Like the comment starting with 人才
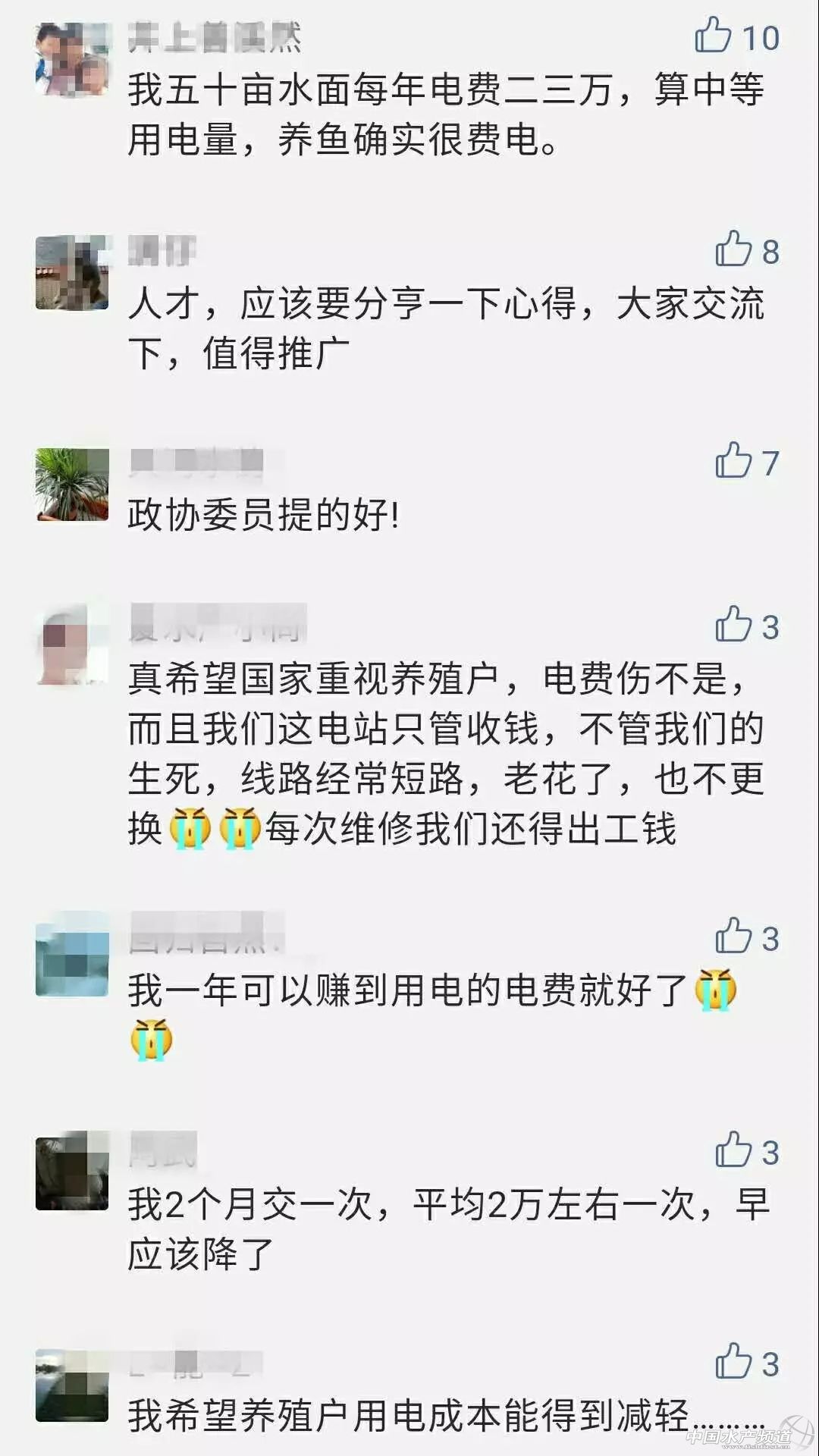 pyautogui.click(x=733, y=249)
